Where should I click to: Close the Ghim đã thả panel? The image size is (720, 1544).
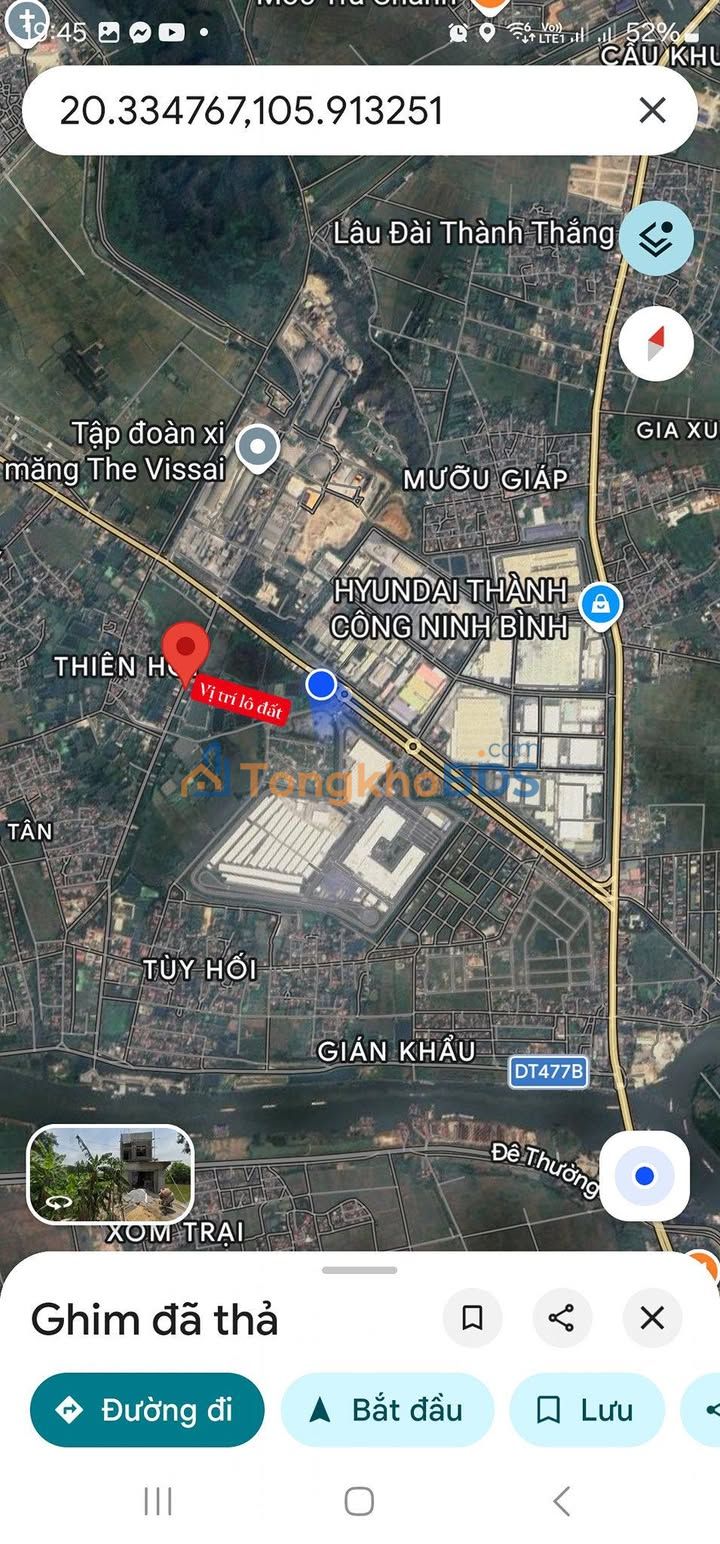coord(652,1318)
